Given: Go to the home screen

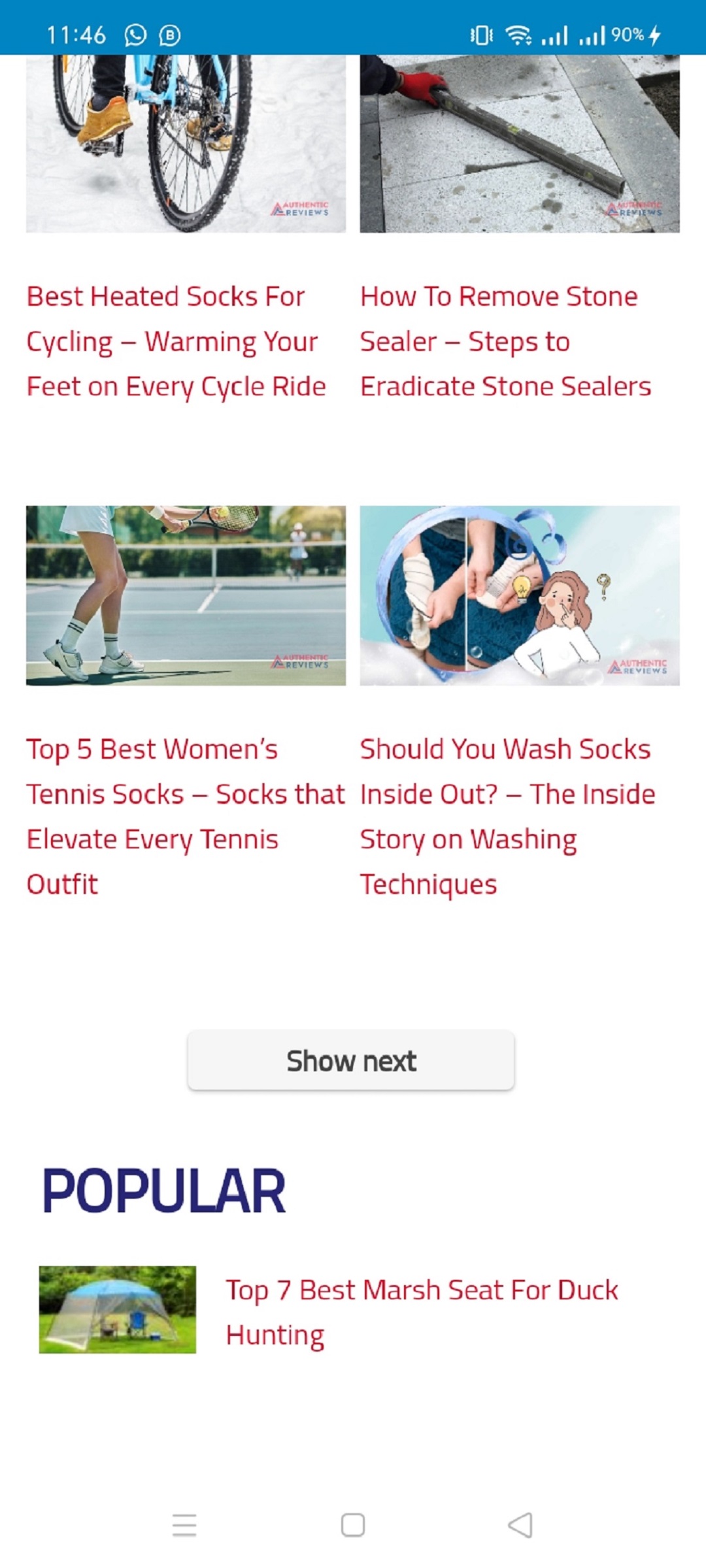Looking at the screenshot, I should (x=353, y=1525).
